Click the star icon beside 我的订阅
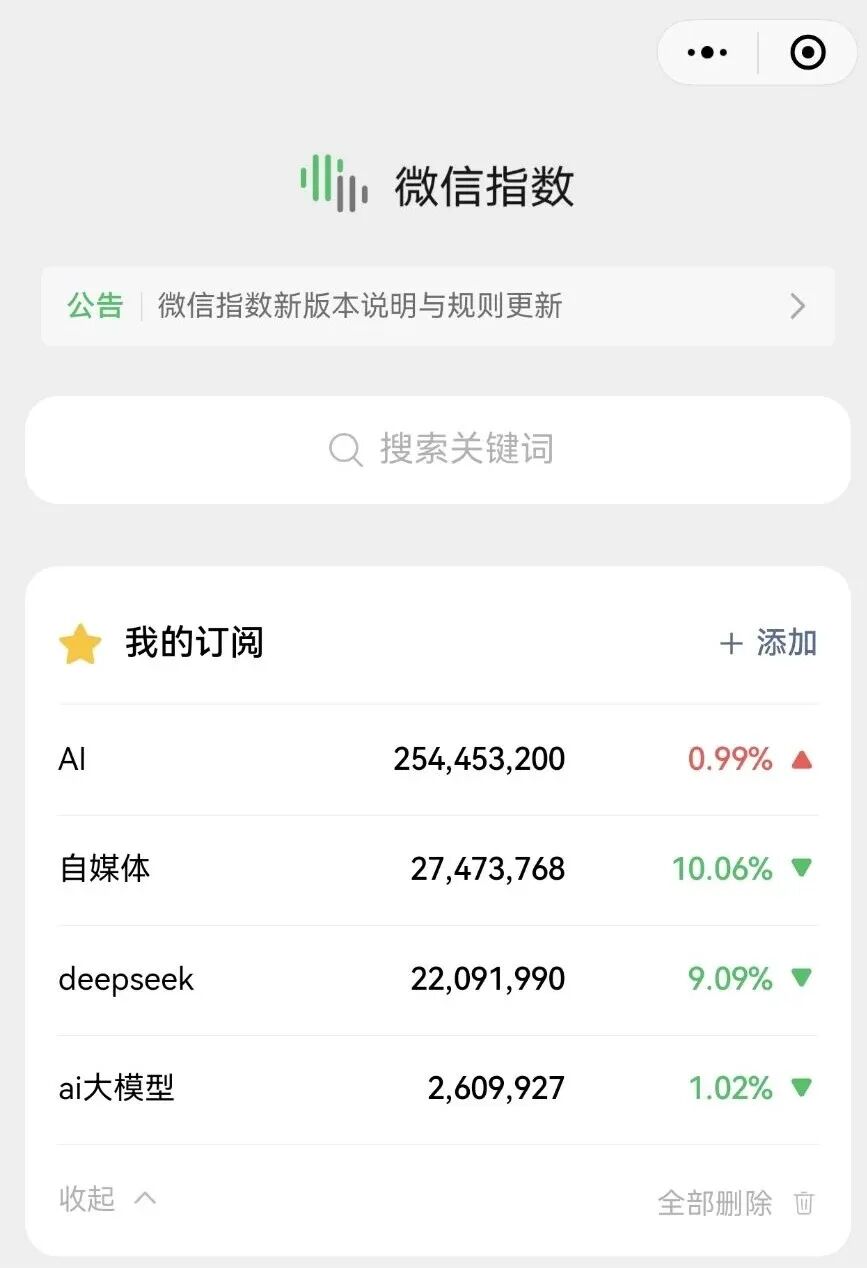Image resolution: width=867 pixels, height=1268 pixels. click(x=81, y=643)
